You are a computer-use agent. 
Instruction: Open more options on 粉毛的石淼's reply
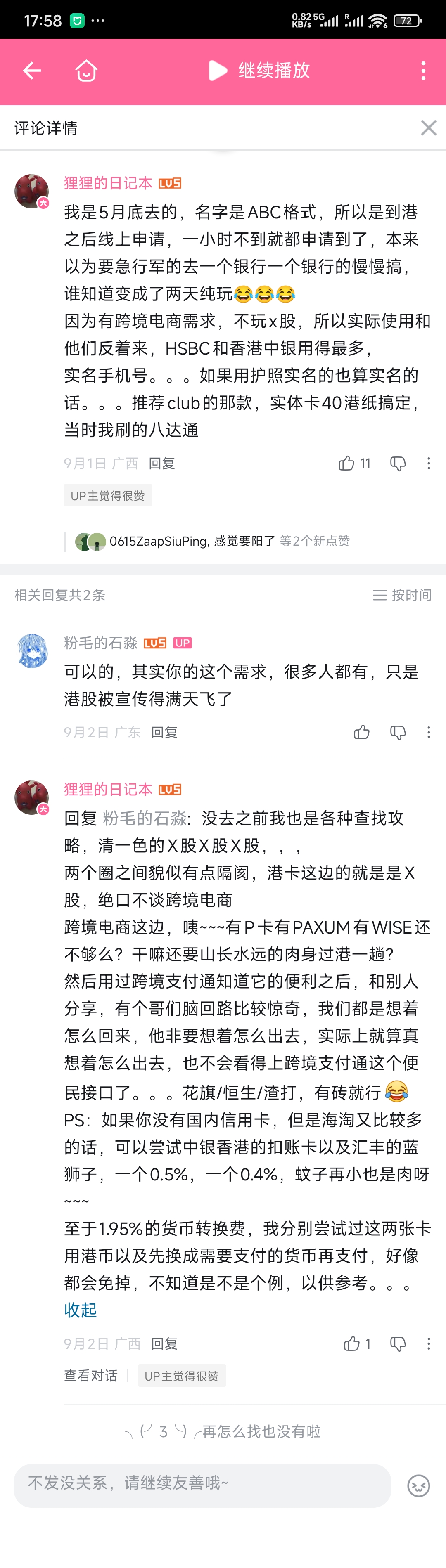coord(429,732)
